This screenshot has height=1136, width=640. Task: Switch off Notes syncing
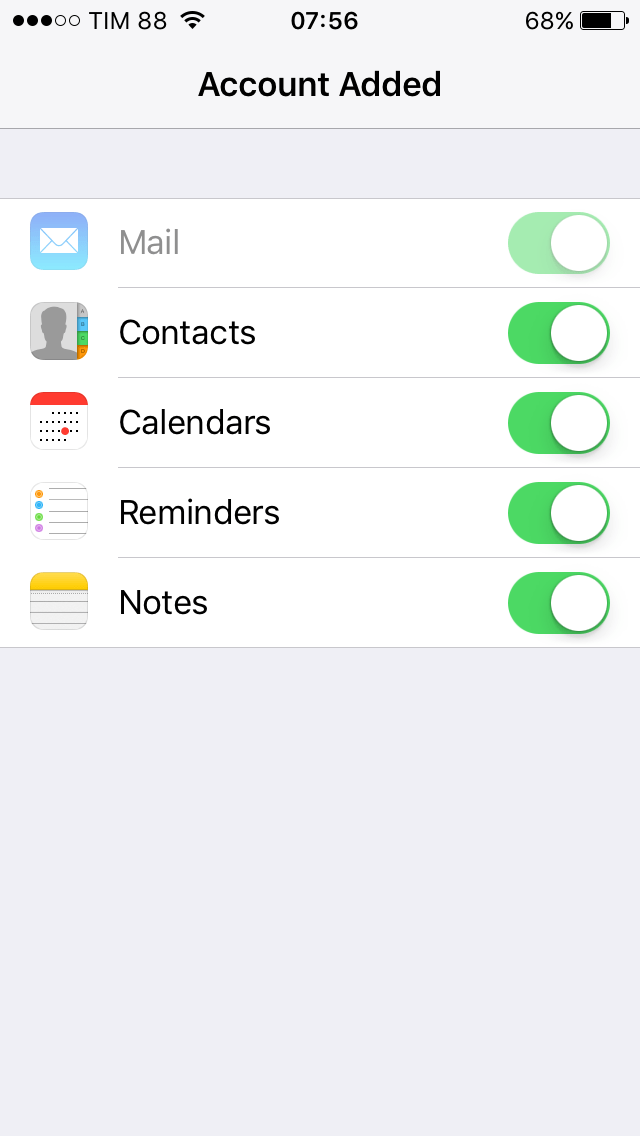[x=558, y=603]
